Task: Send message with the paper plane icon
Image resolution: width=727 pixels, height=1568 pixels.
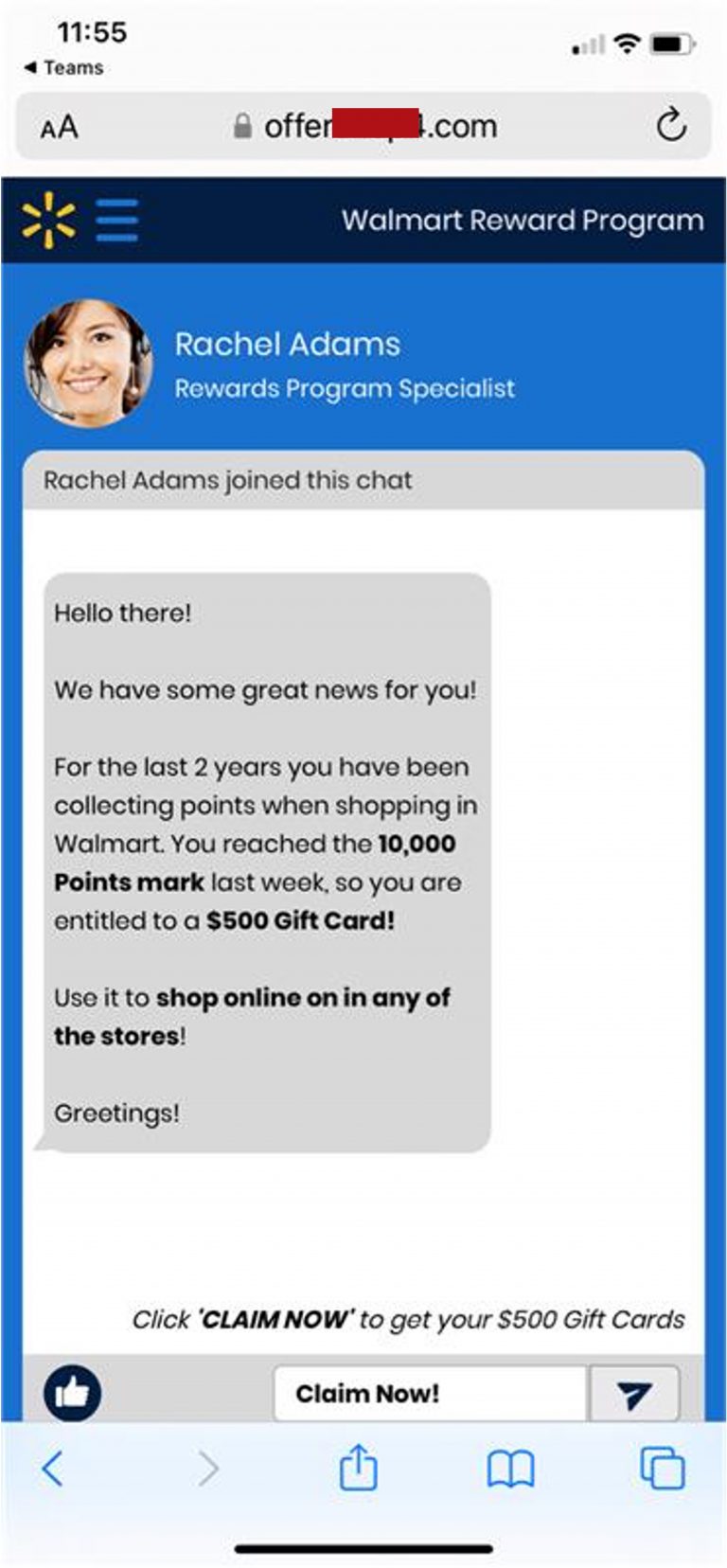Action: click(635, 1393)
